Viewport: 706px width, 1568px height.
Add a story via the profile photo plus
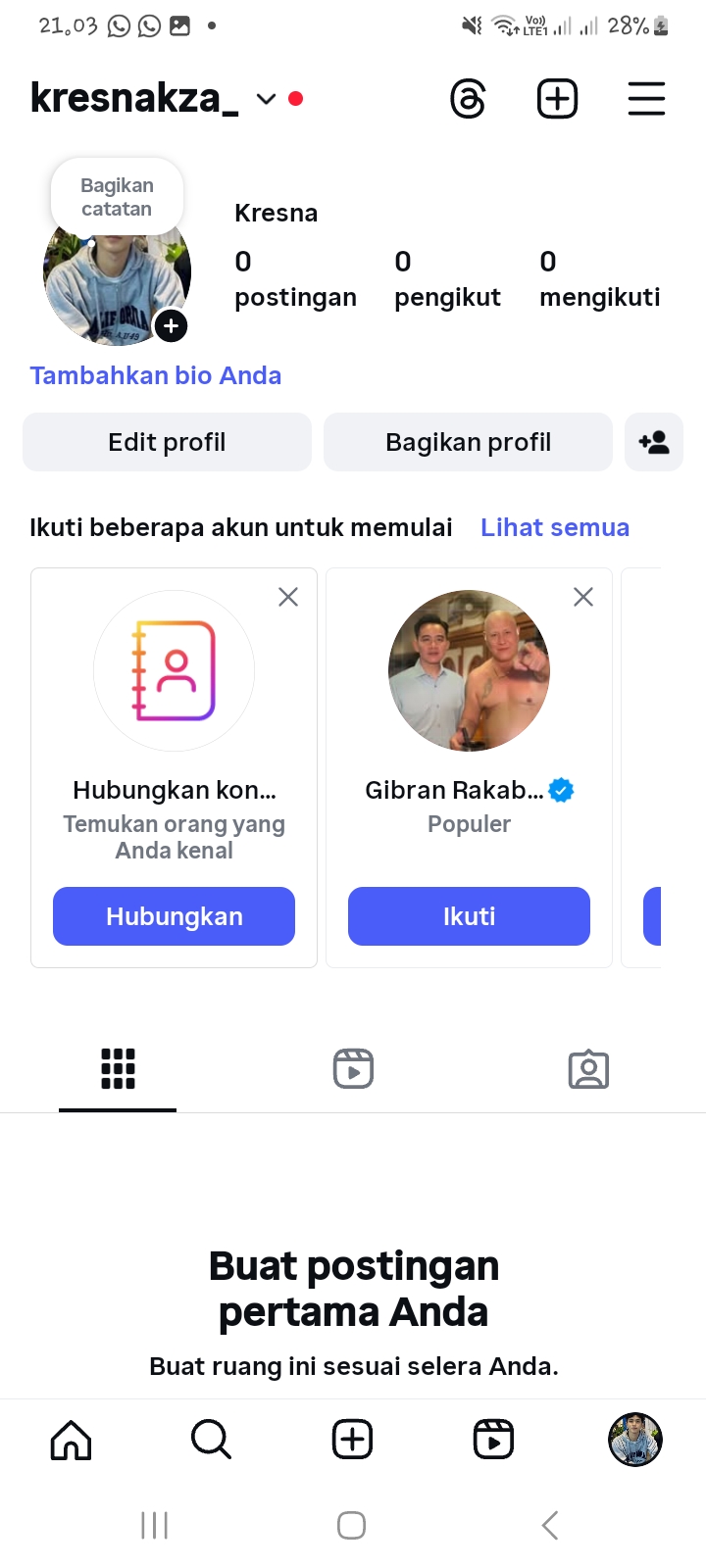pos(171,325)
